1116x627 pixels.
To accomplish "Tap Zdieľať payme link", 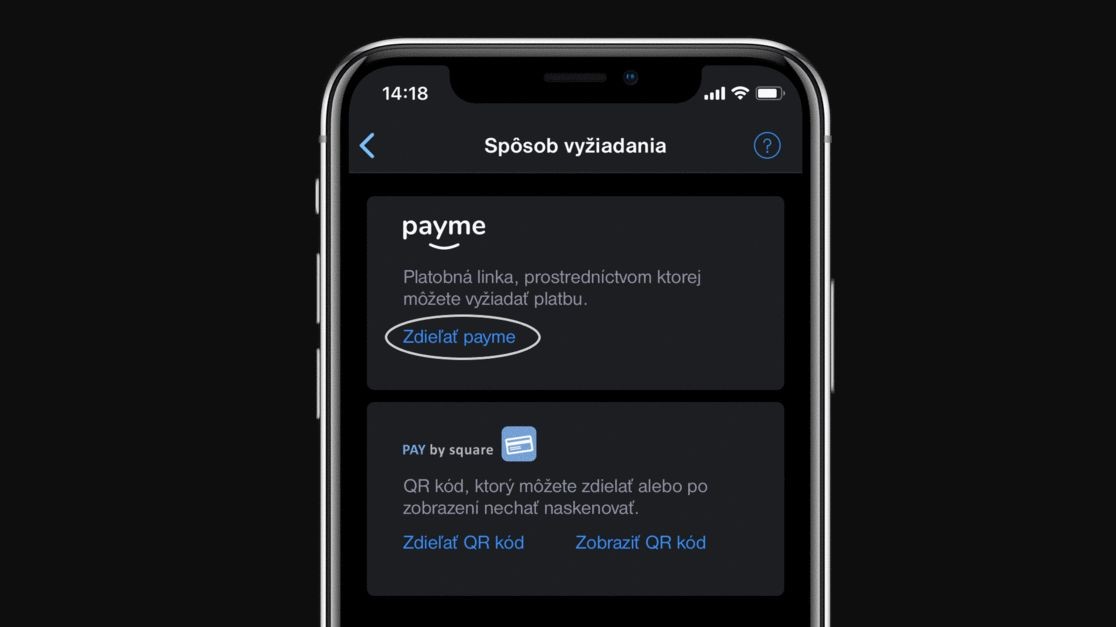I will click(x=459, y=337).
